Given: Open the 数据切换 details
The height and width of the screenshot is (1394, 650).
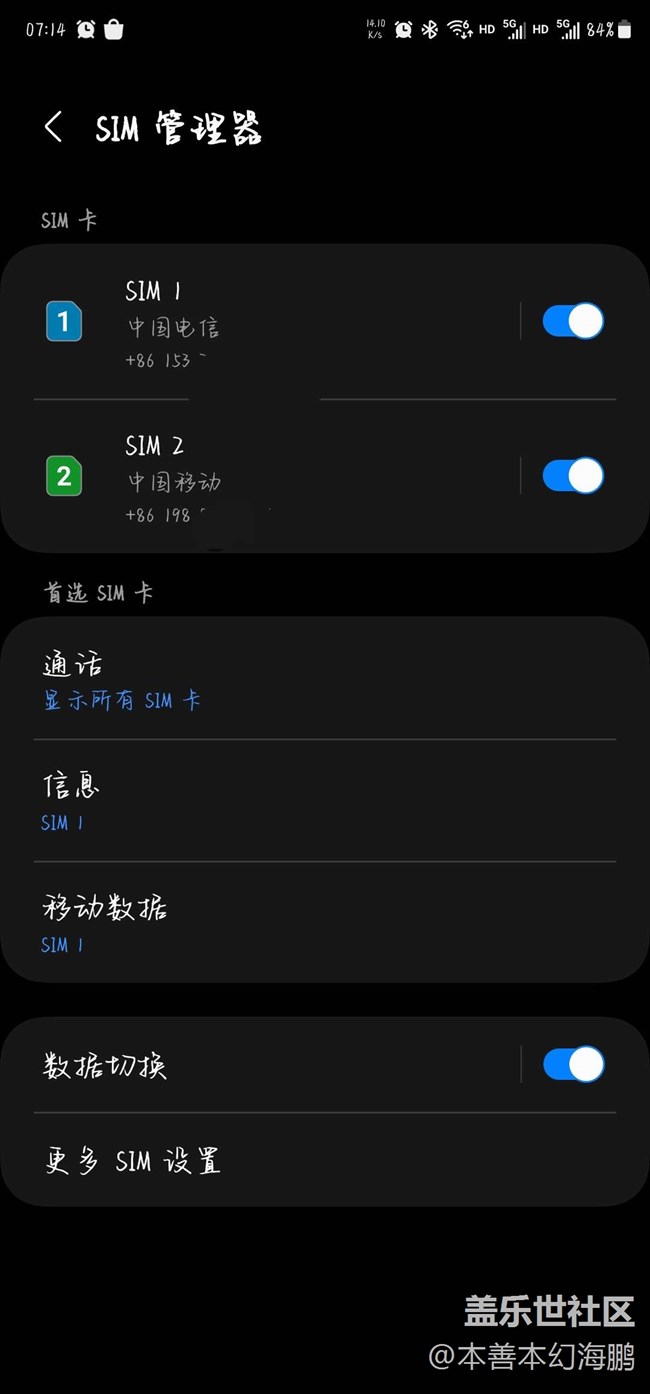Looking at the screenshot, I should (x=260, y=1065).
